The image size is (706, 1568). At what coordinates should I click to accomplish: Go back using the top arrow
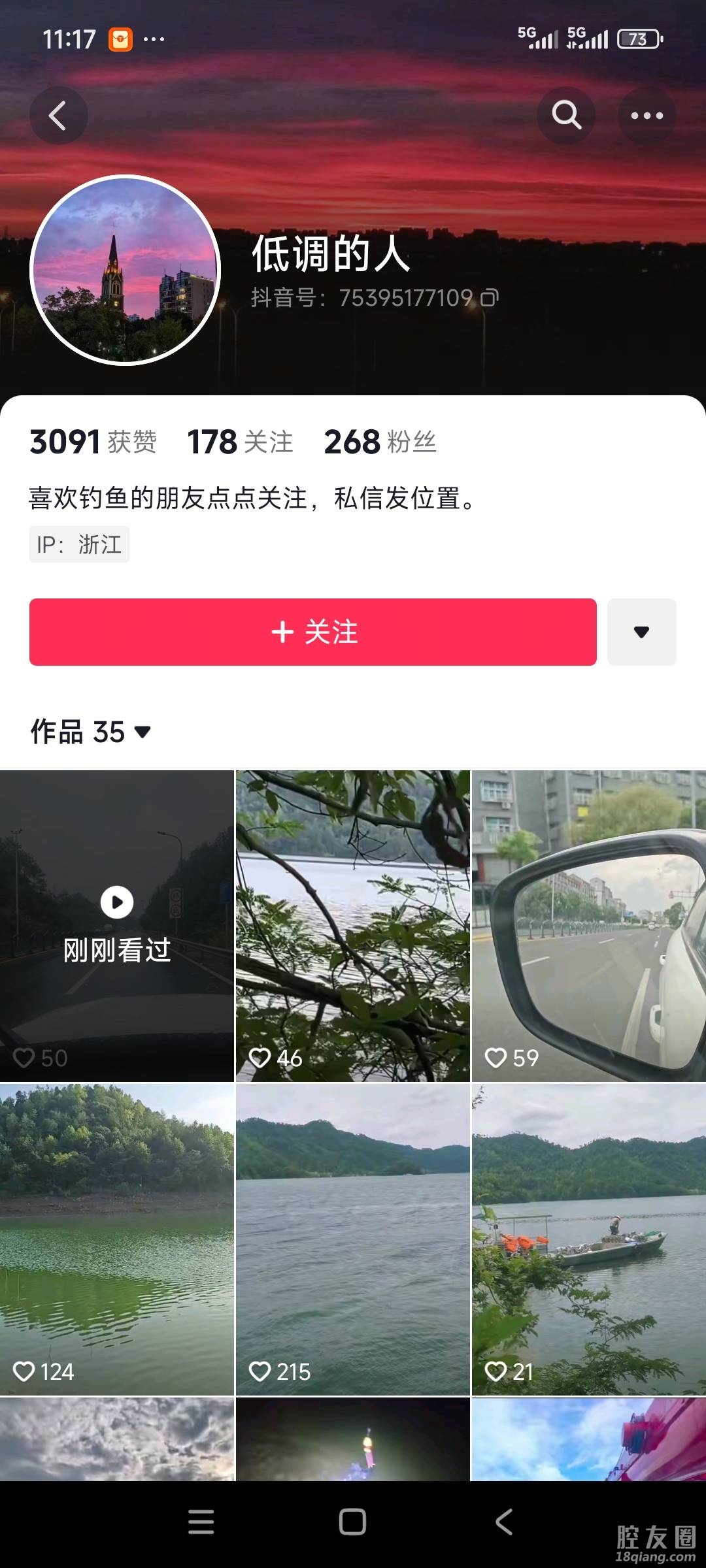(x=58, y=116)
